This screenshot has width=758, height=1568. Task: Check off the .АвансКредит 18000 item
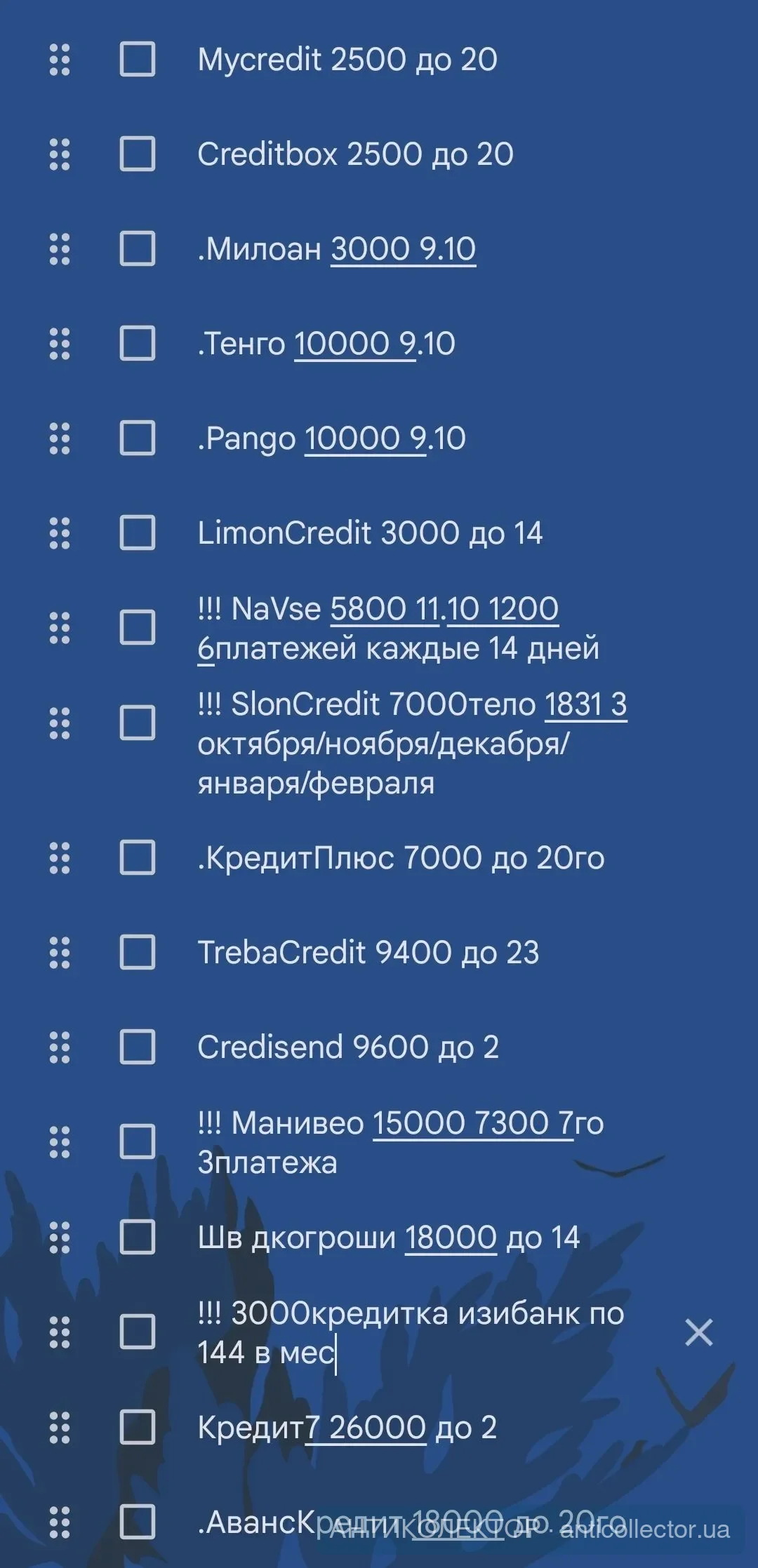pyautogui.click(x=138, y=1522)
